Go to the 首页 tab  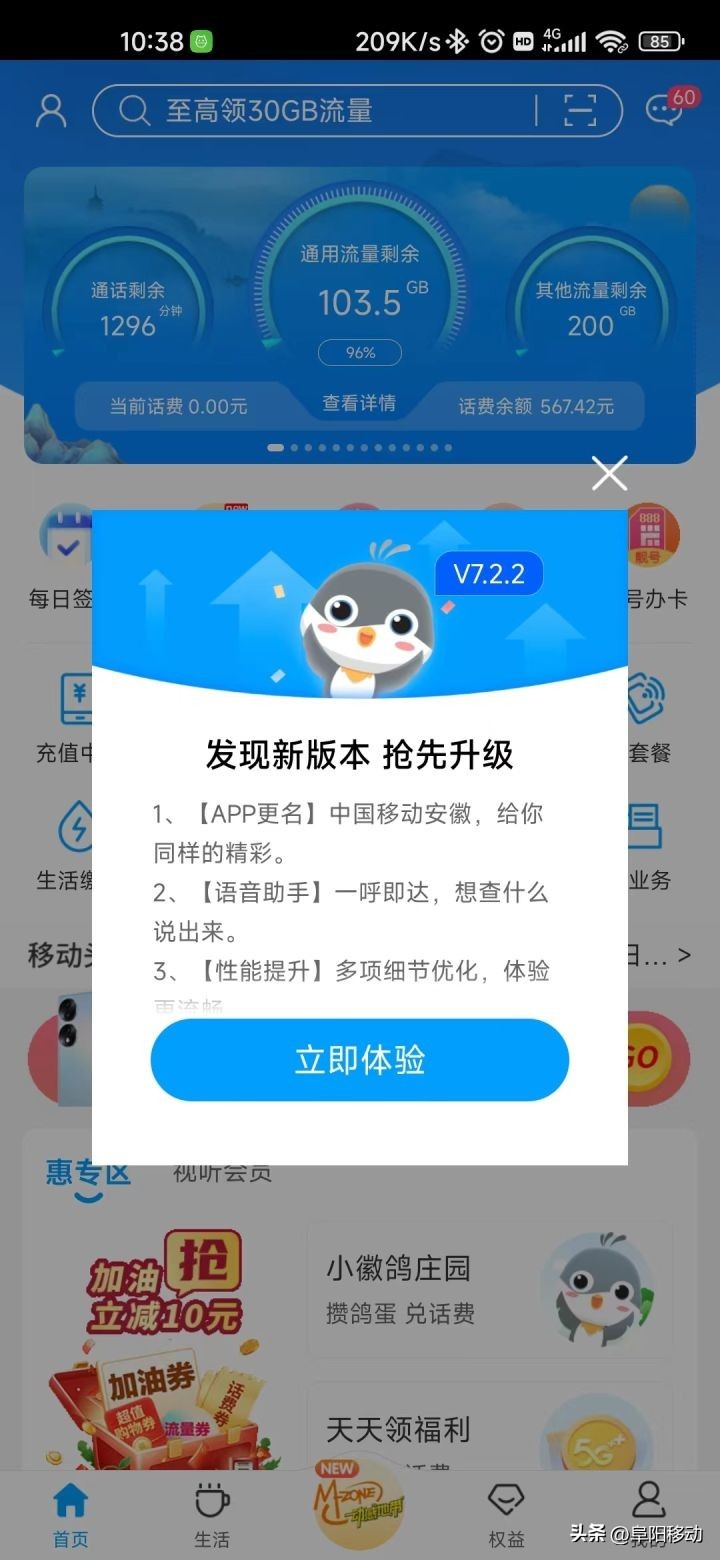pyautogui.click(x=71, y=1514)
